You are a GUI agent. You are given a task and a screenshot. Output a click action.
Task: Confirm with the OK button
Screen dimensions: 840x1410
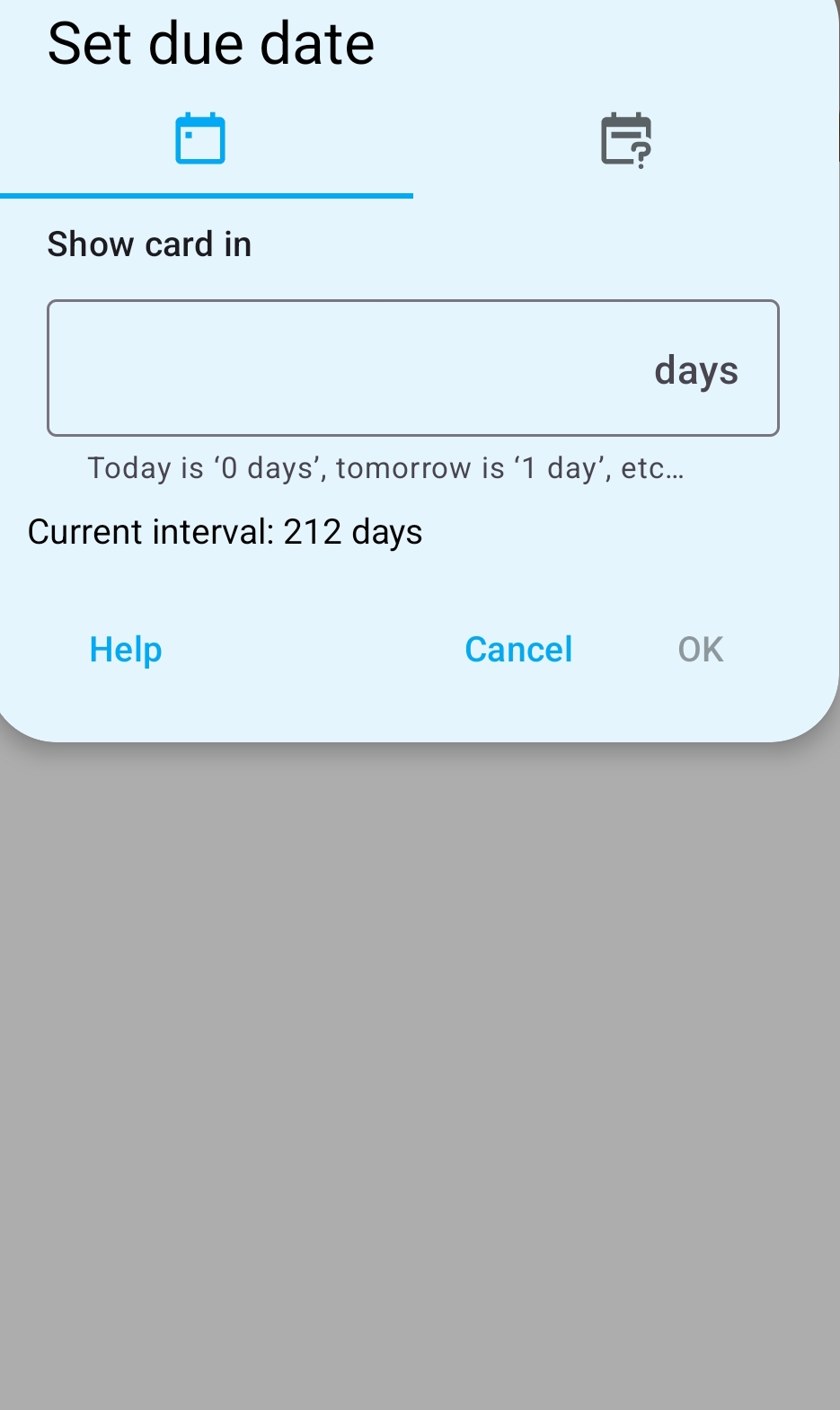pos(701,649)
